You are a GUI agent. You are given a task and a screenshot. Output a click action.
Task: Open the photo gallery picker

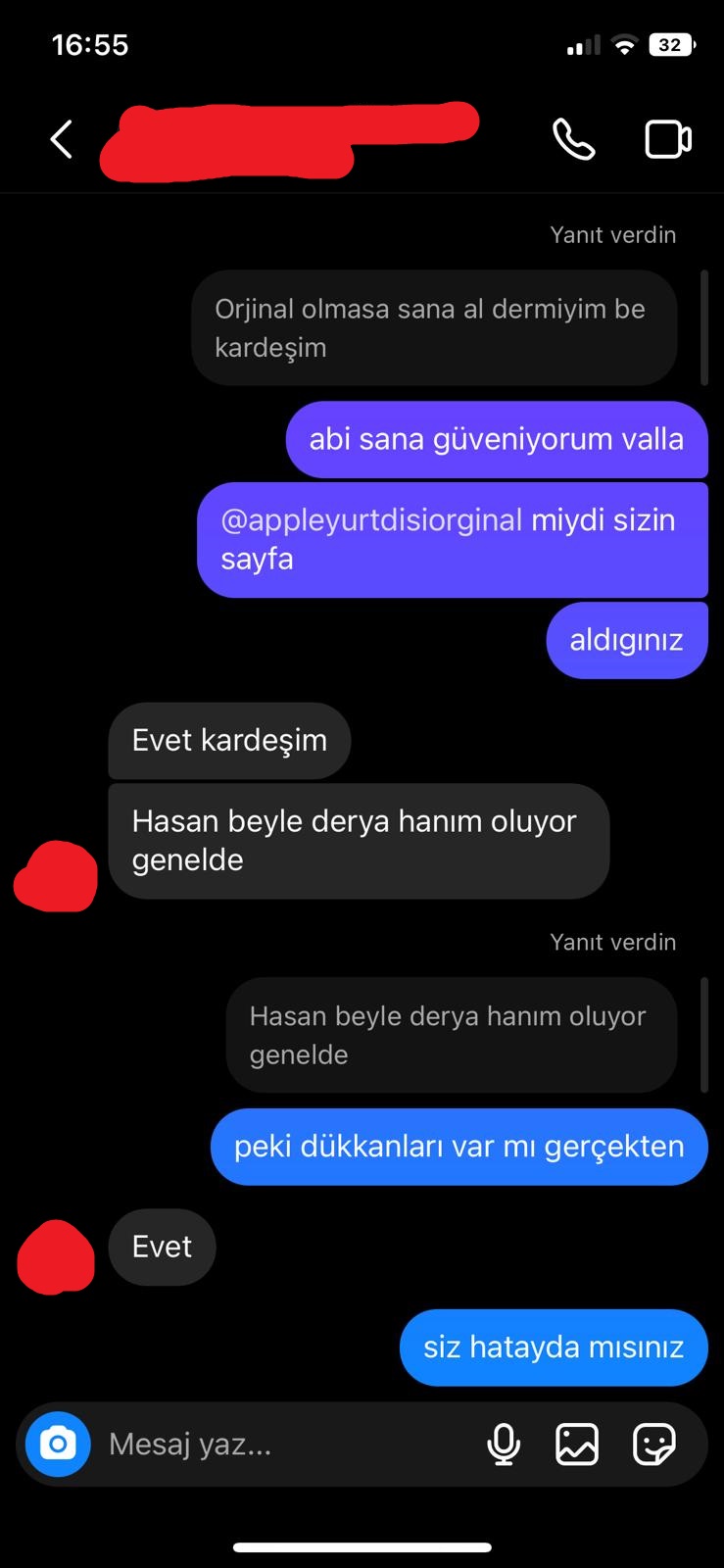(577, 1444)
